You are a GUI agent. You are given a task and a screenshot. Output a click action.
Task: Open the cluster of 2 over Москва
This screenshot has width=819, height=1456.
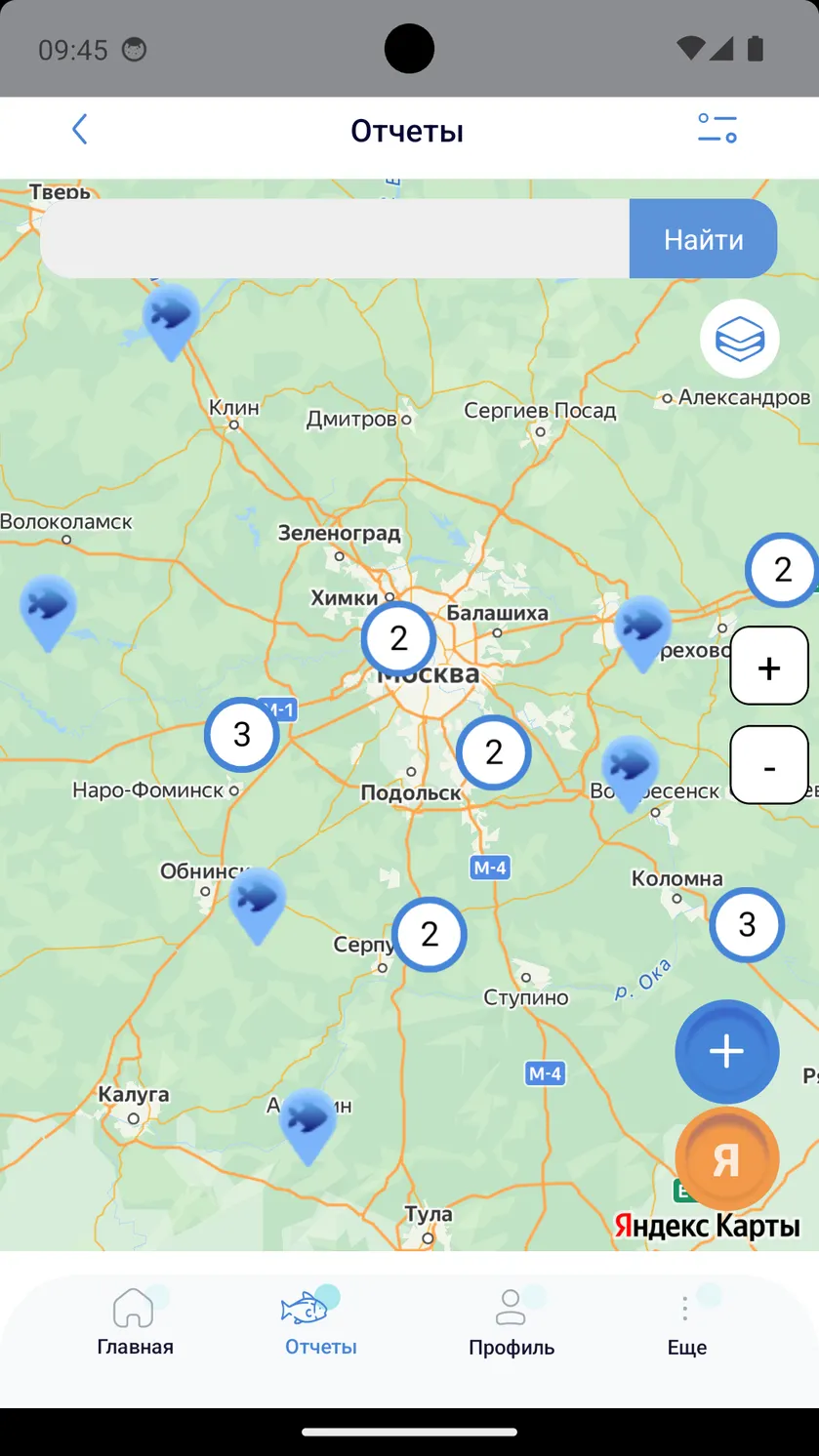tap(398, 639)
